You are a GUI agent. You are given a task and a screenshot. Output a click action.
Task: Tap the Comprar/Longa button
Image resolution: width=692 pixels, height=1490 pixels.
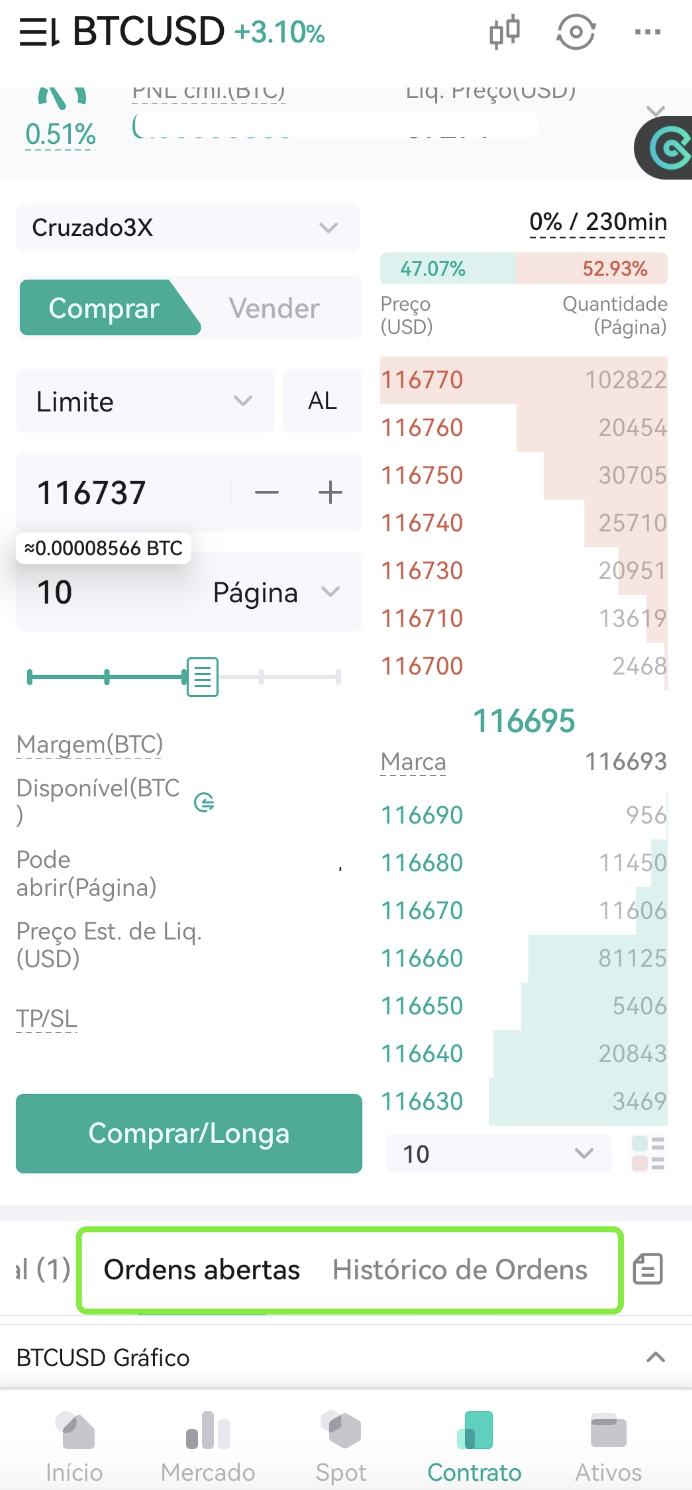point(189,1133)
